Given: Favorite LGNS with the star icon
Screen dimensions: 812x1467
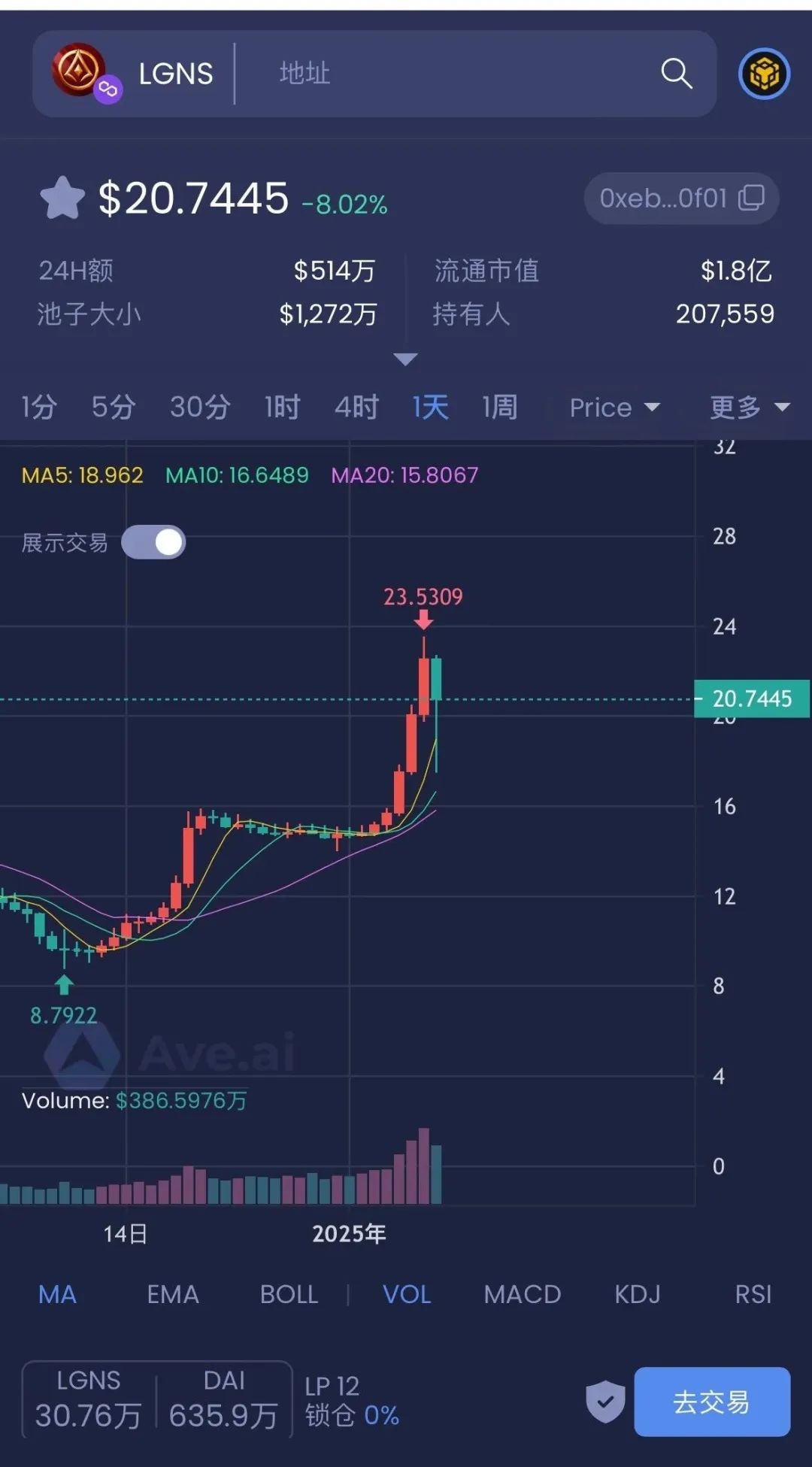Looking at the screenshot, I should [x=62, y=199].
